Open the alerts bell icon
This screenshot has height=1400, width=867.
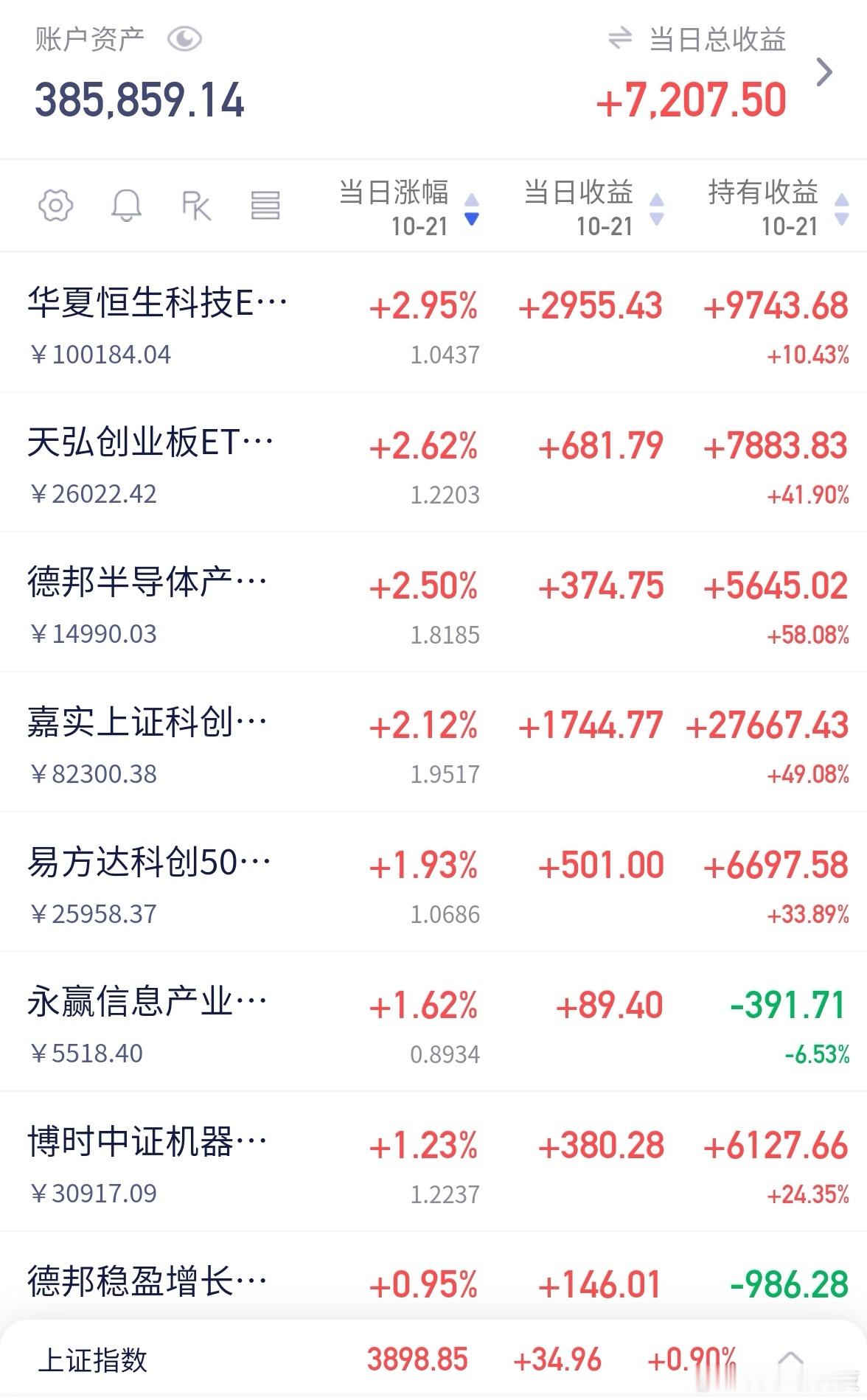[x=126, y=205]
